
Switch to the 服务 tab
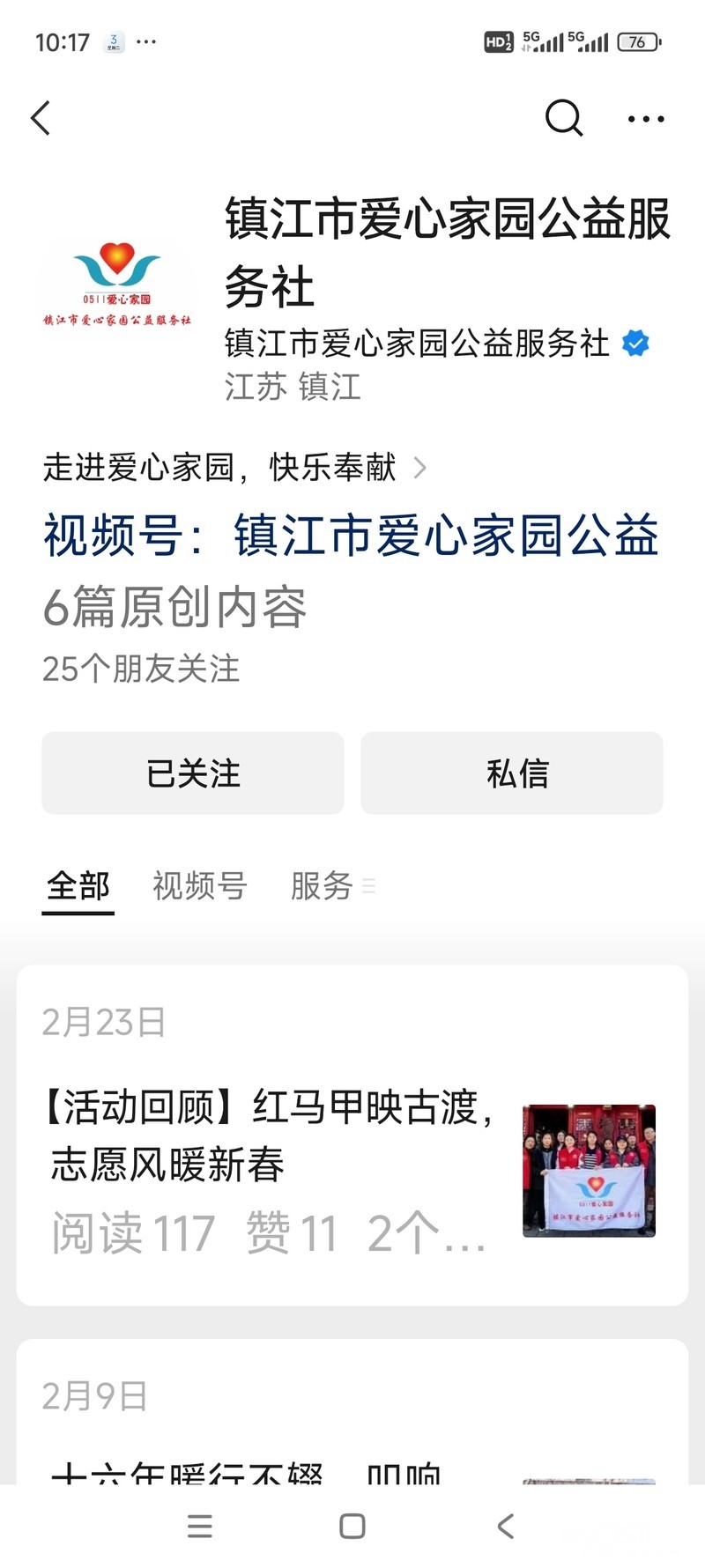[x=323, y=886]
